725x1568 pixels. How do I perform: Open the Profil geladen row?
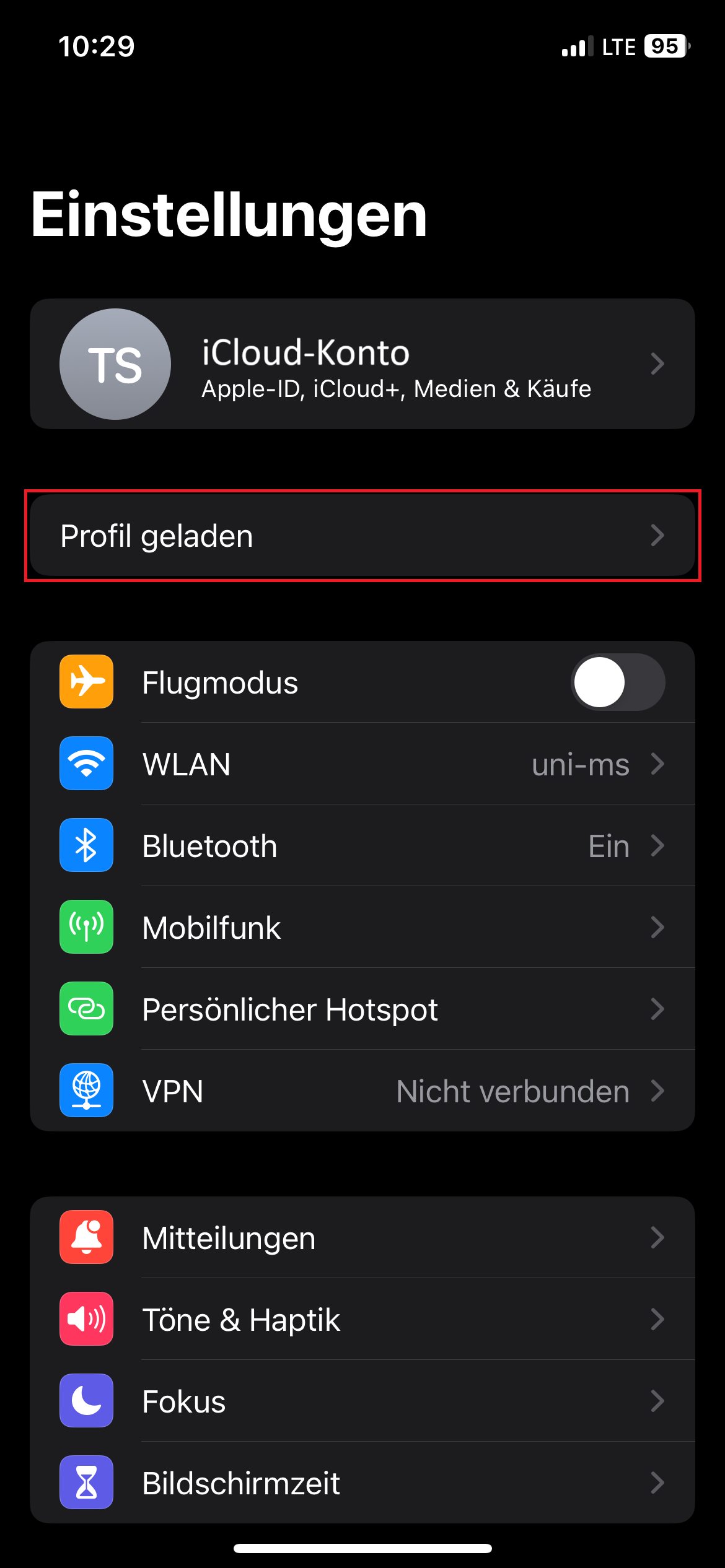pos(362,536)
